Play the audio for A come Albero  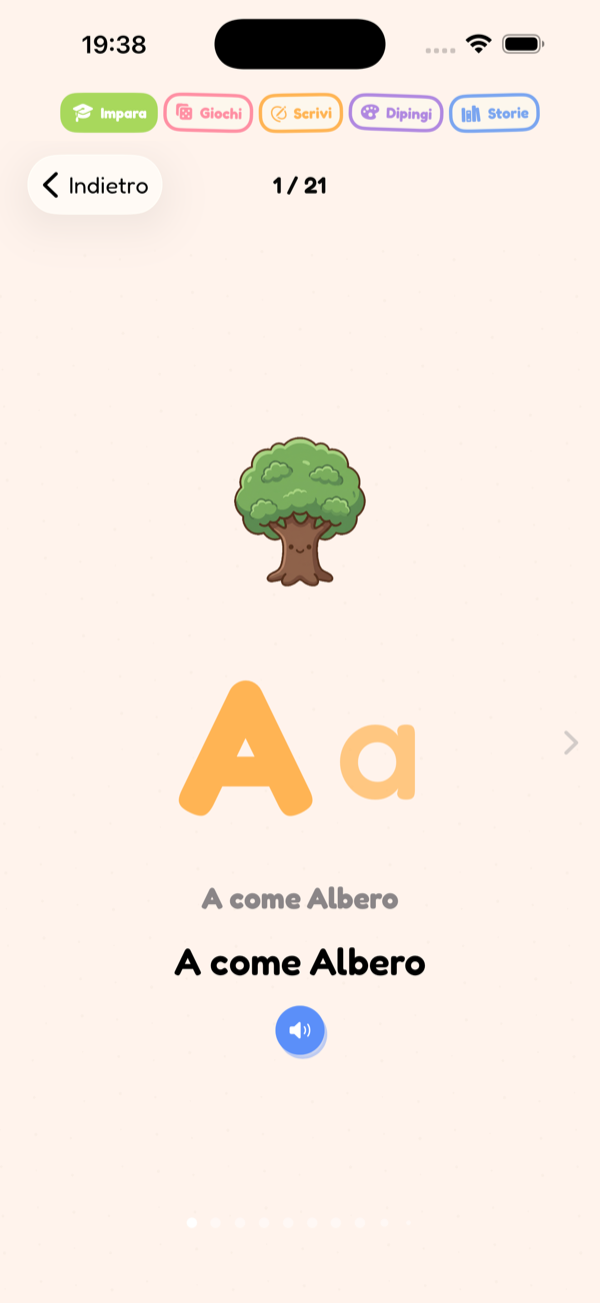tap(300, 1031)
